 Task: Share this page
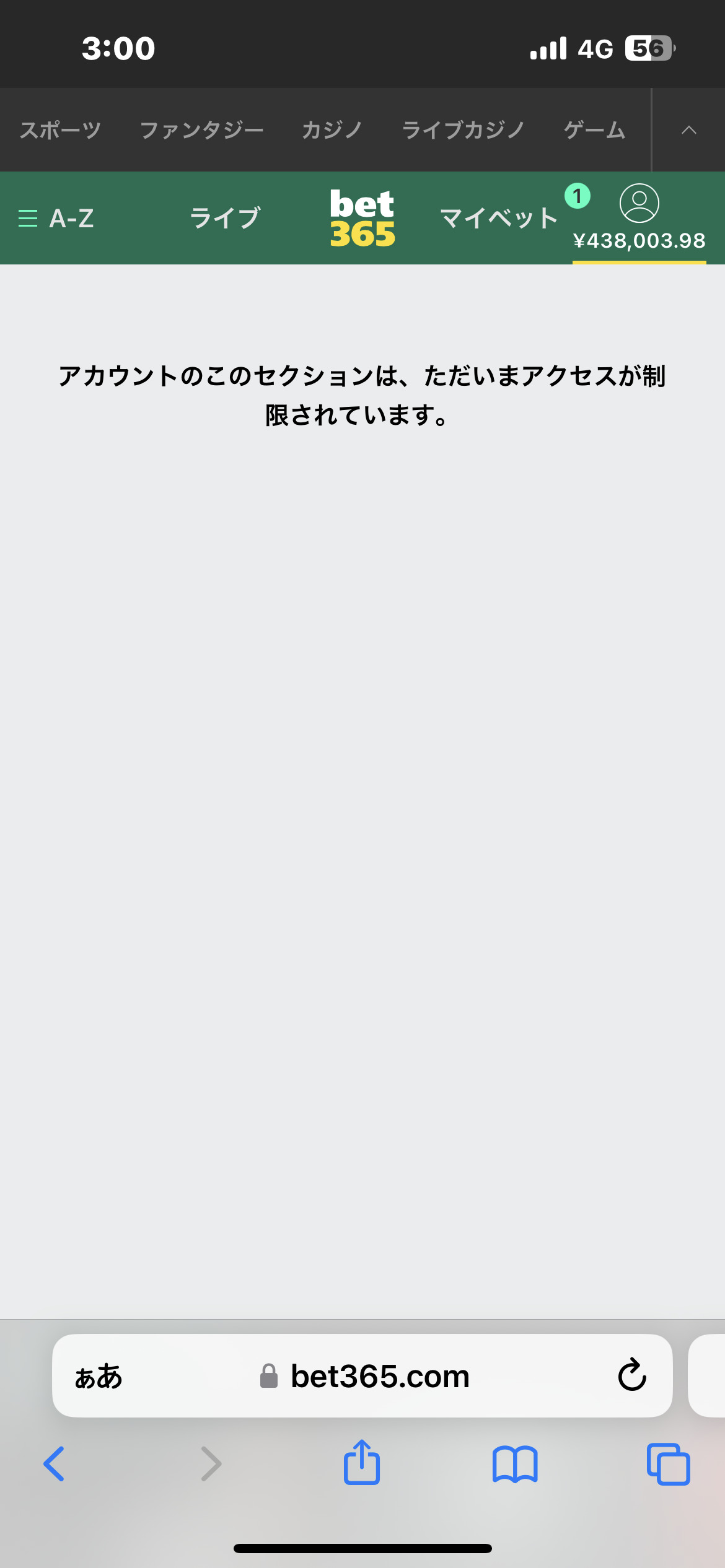[362, 1463]
